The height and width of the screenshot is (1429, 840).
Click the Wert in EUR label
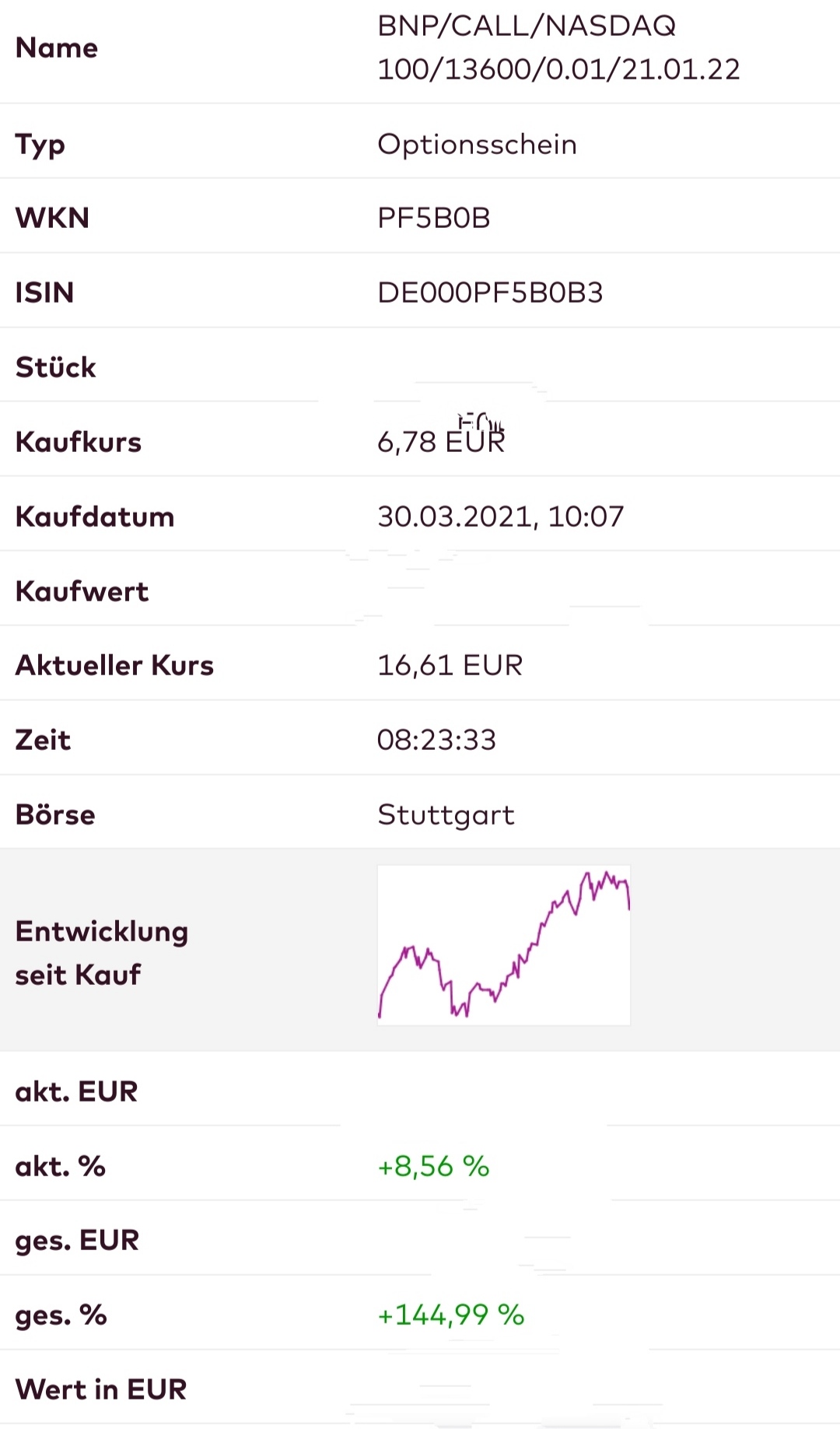(x=101, y=1389)
